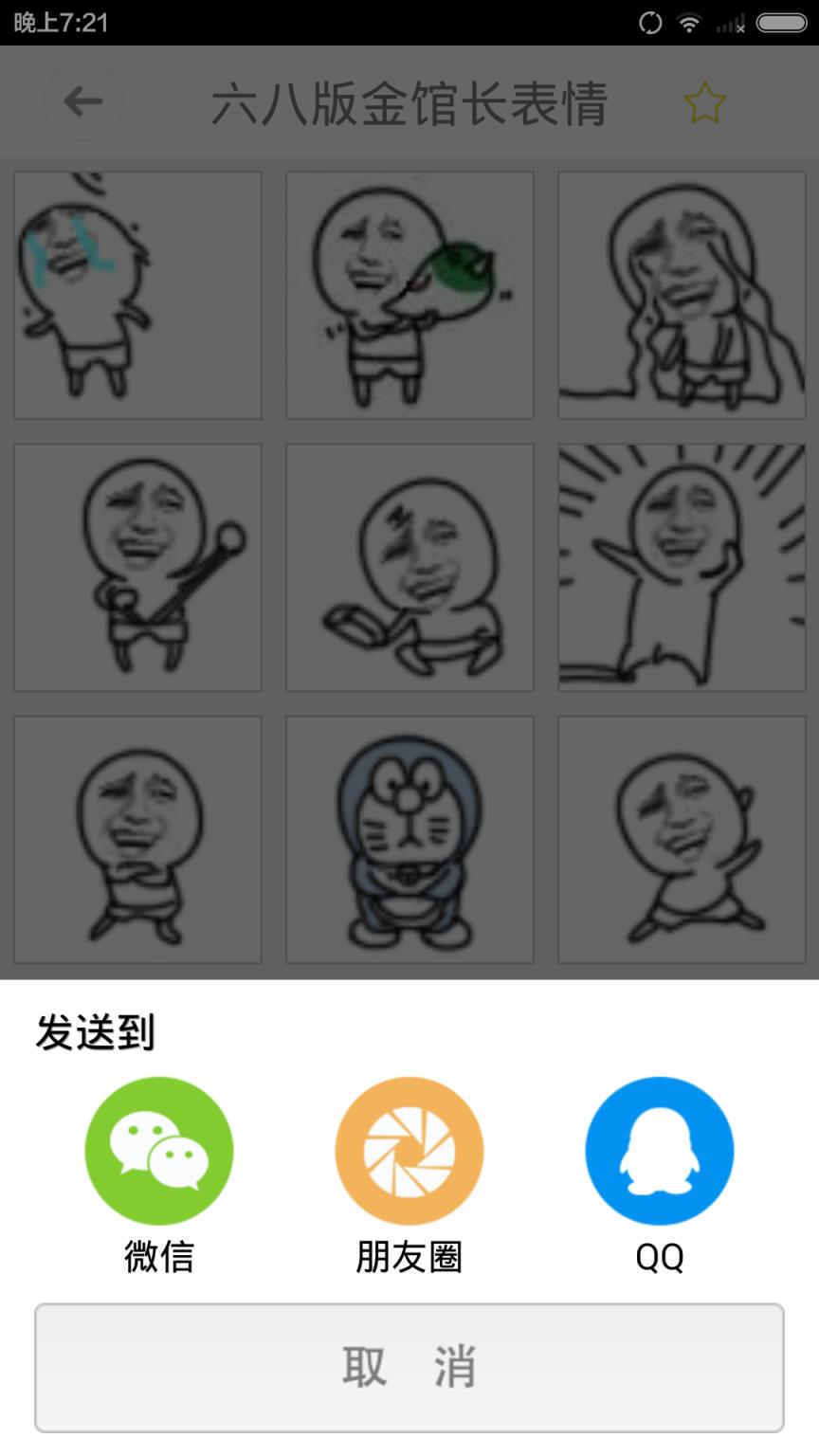Screen dimensions: 819x1456
Task: Toggle the star to favorite this sticker pack
Action: 705,102
